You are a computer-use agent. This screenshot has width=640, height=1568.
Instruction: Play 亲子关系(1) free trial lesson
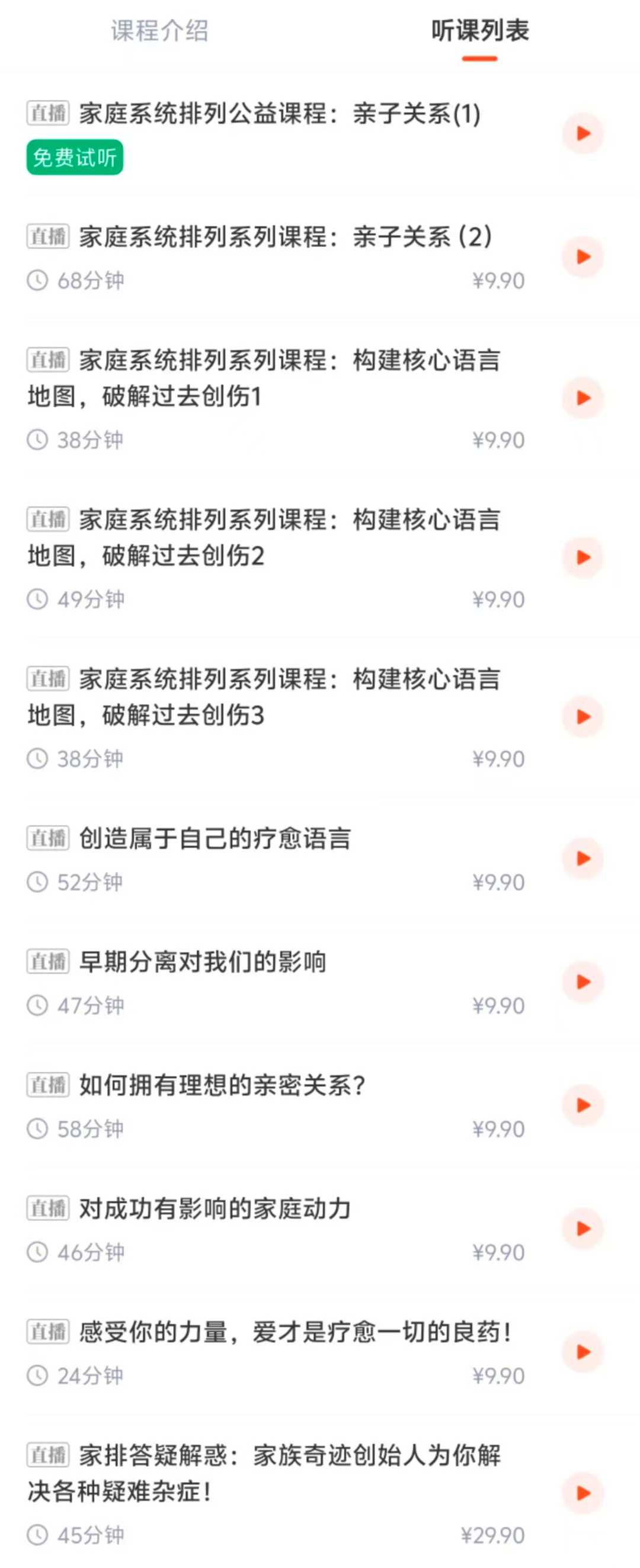pyautogui.click(x=583, y=133)
